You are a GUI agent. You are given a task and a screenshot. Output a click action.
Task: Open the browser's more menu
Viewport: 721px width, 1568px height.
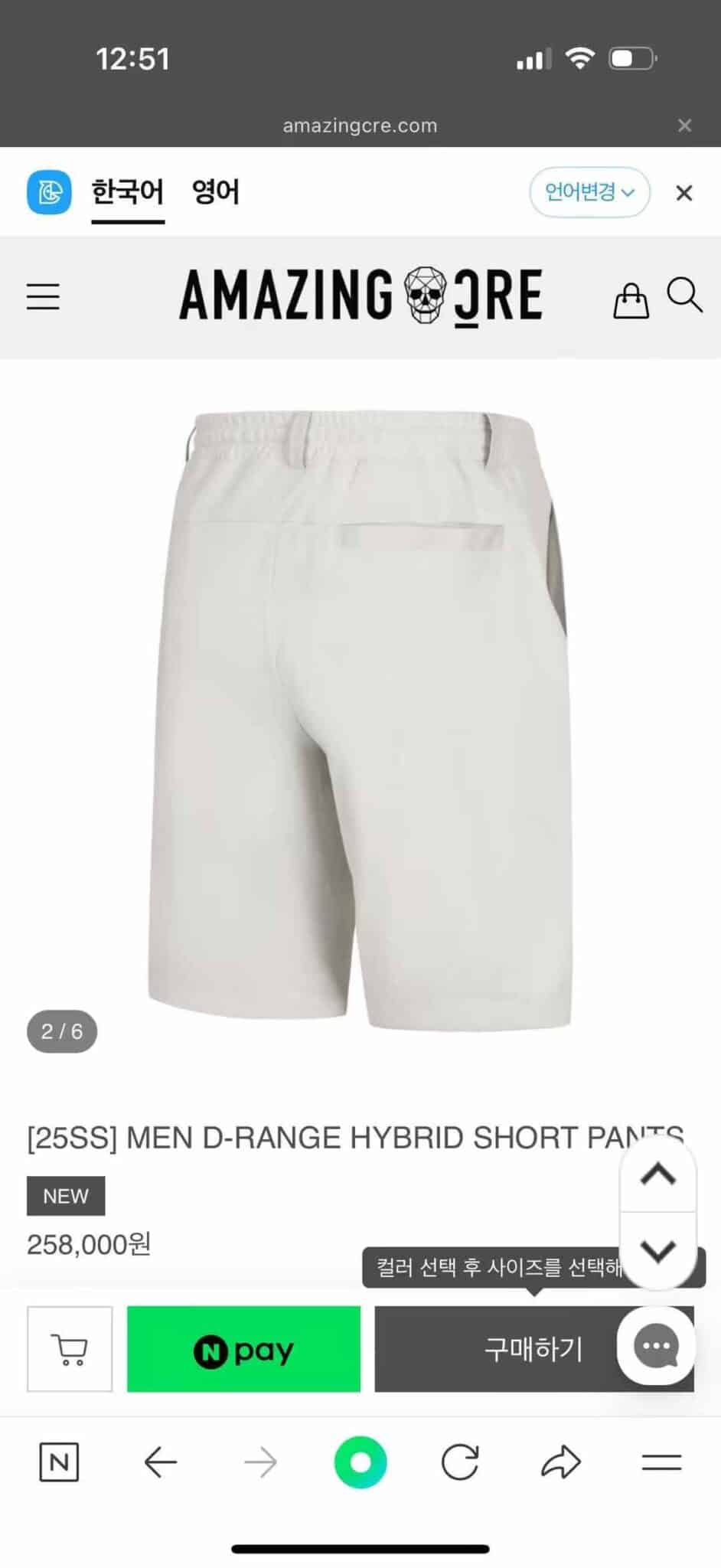pyautogui.click(x=661, y=1463)
